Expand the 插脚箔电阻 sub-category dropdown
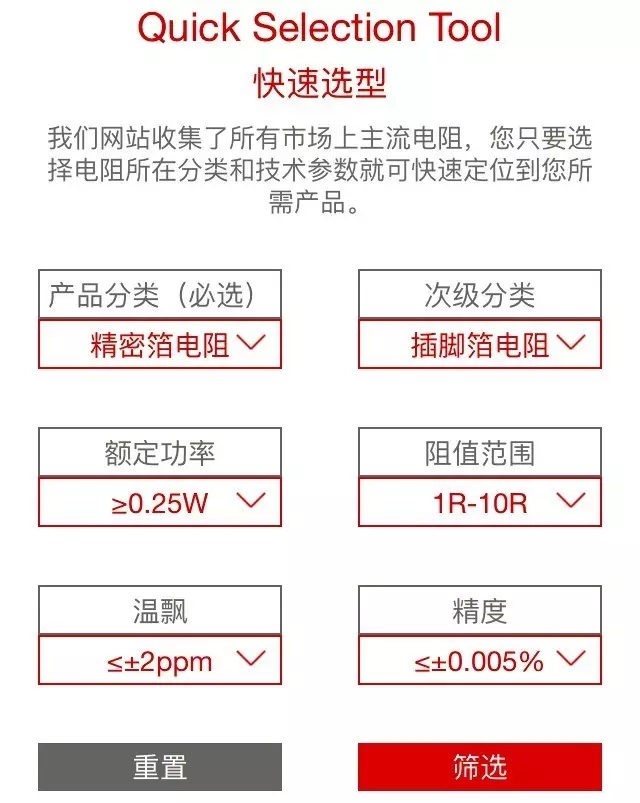640x803 pixels. (x=480, y=345)
